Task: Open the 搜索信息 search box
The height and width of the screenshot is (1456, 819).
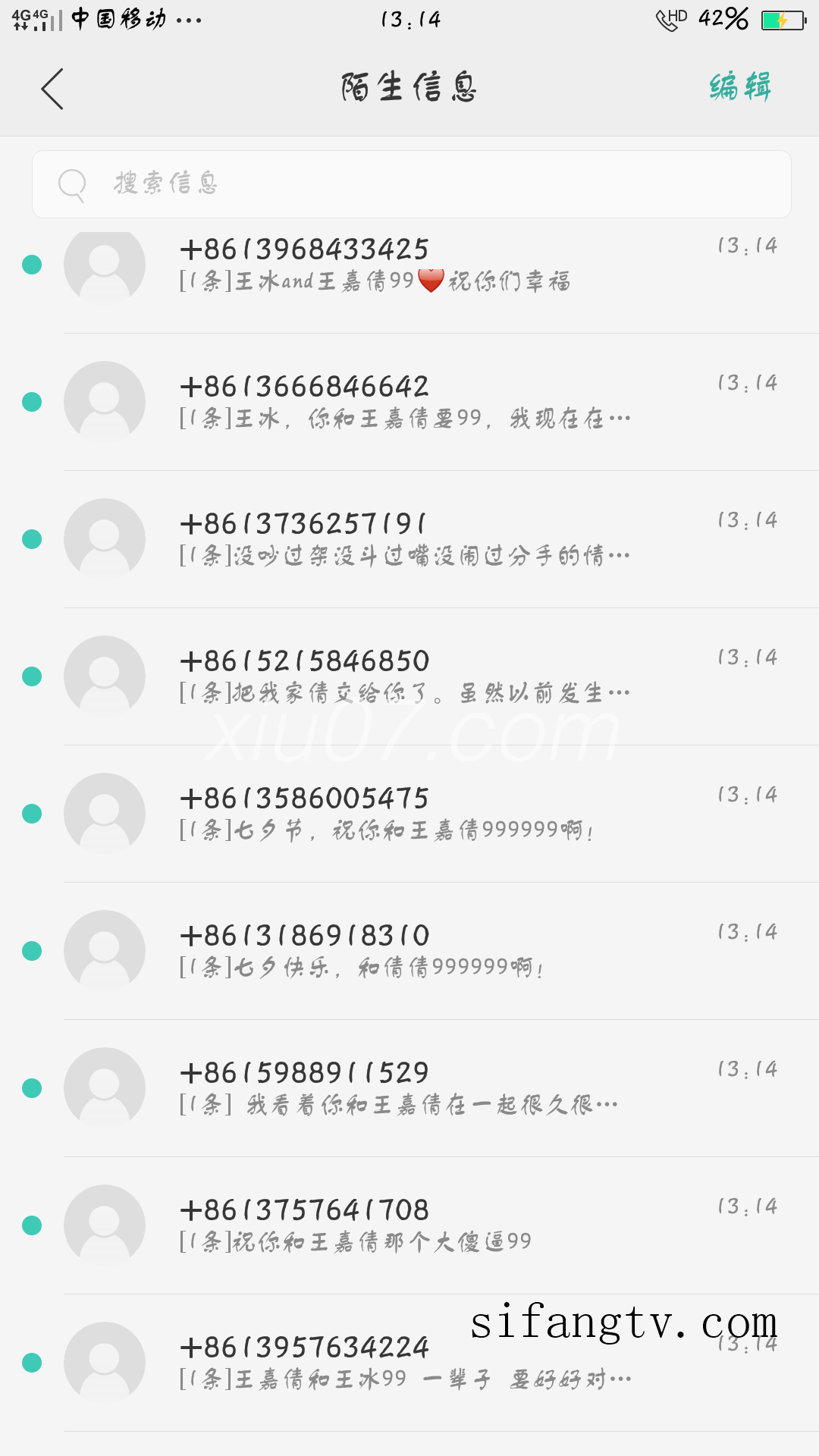Action: point(411,184)
